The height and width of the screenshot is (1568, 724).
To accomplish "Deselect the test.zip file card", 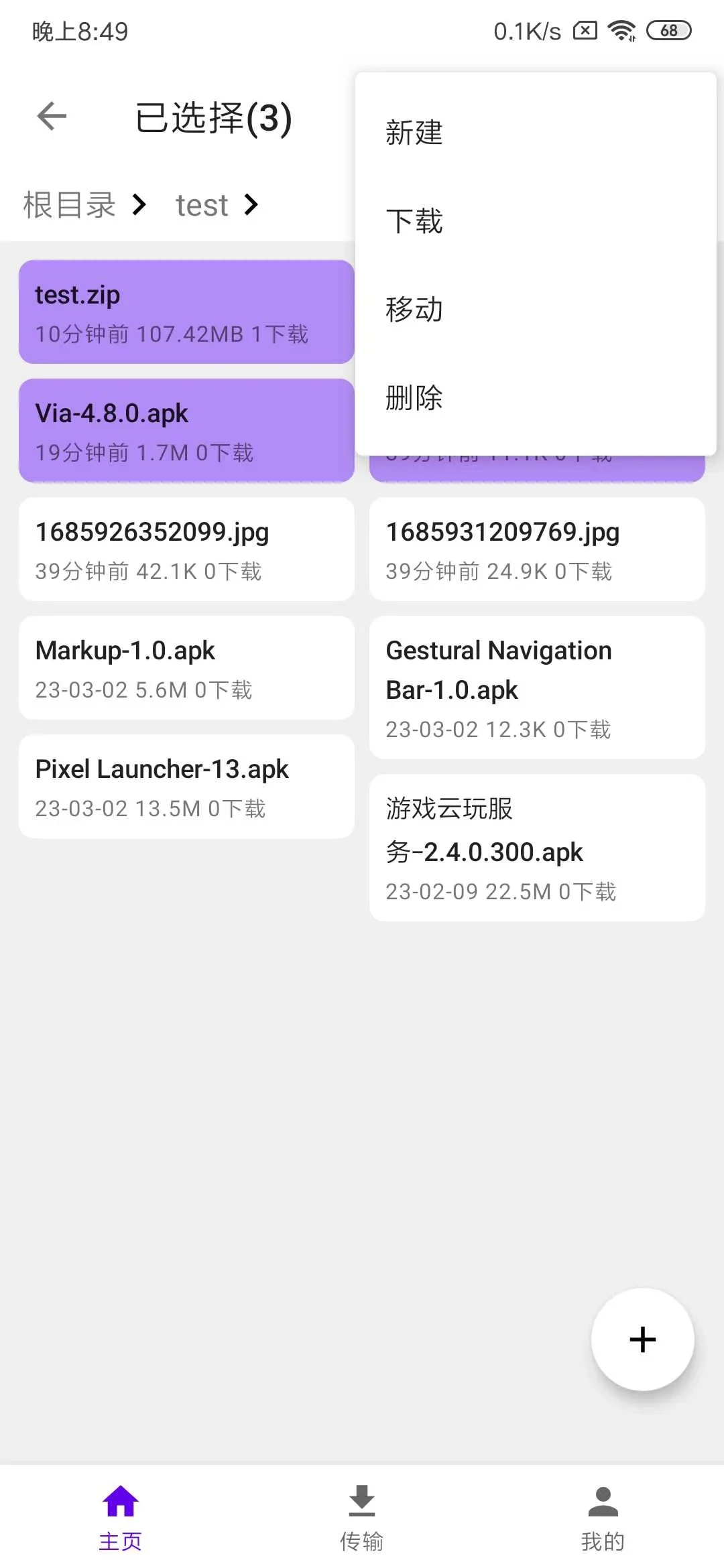I will click(186, 312).
